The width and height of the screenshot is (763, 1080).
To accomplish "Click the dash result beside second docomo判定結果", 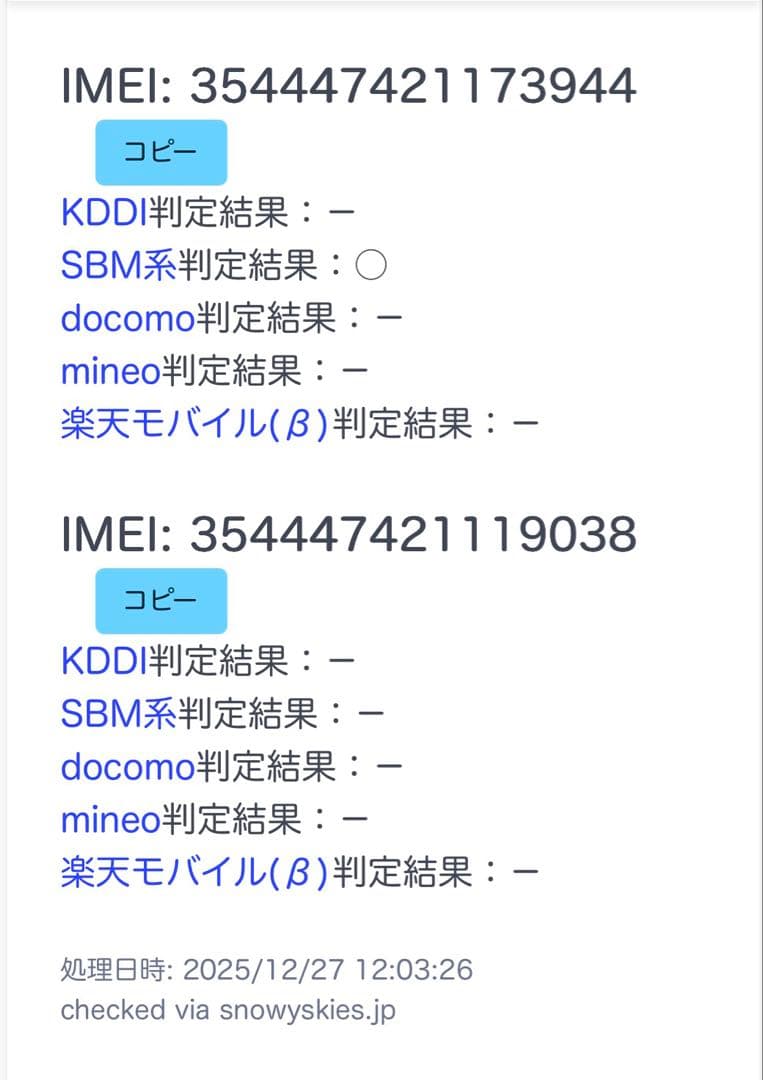I will pyautogui.click(x=392, y=766).
